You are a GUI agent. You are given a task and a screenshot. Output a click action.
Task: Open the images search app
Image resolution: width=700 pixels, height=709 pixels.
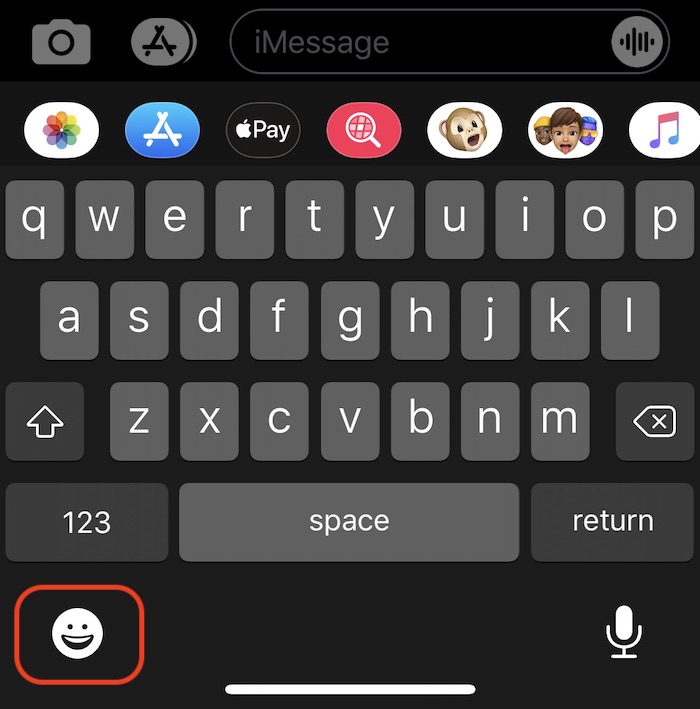coord(364,130)
